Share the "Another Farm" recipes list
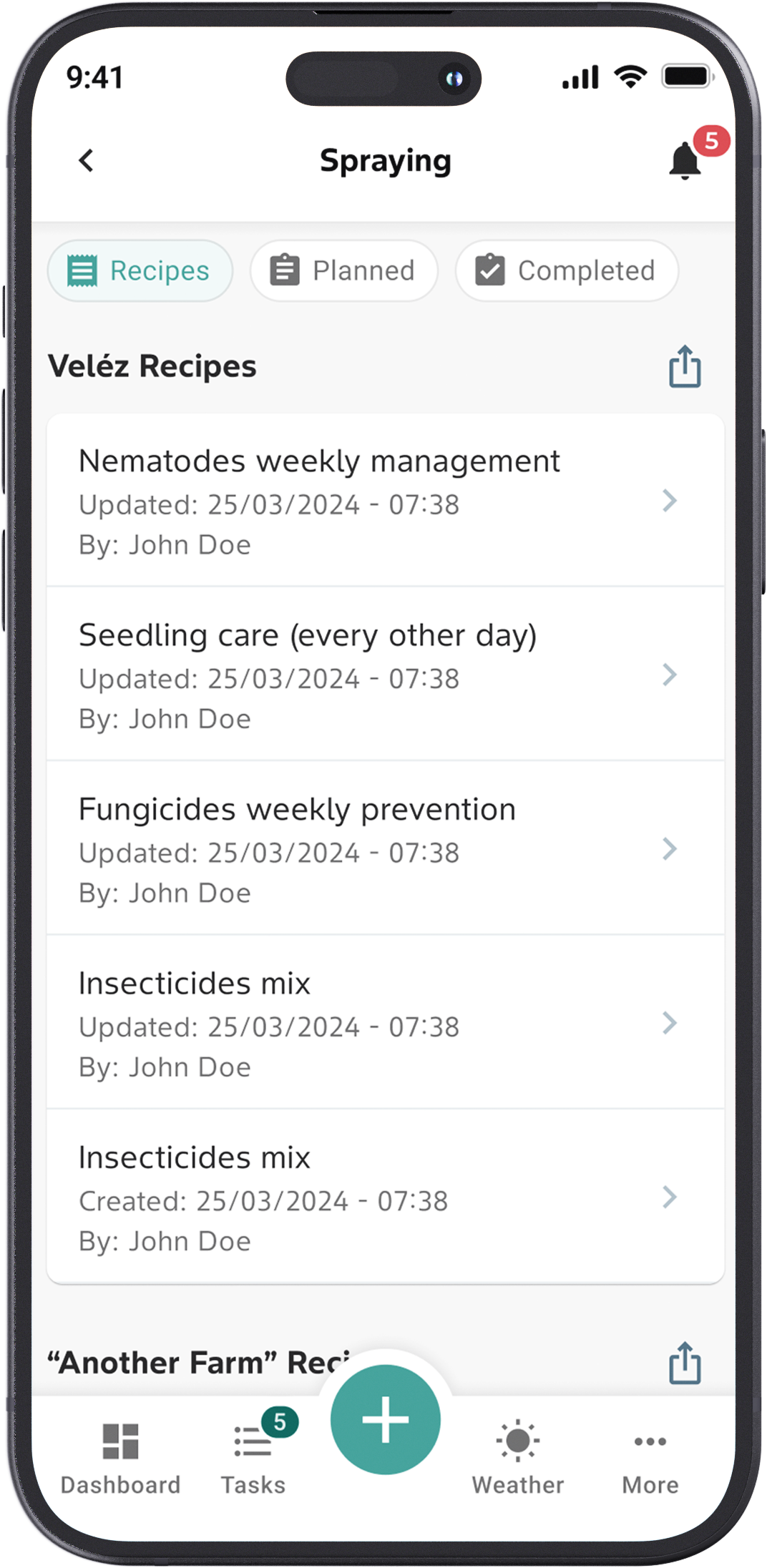The height and width of the screenshot is (1568, 767). (x=685, y=1363)
